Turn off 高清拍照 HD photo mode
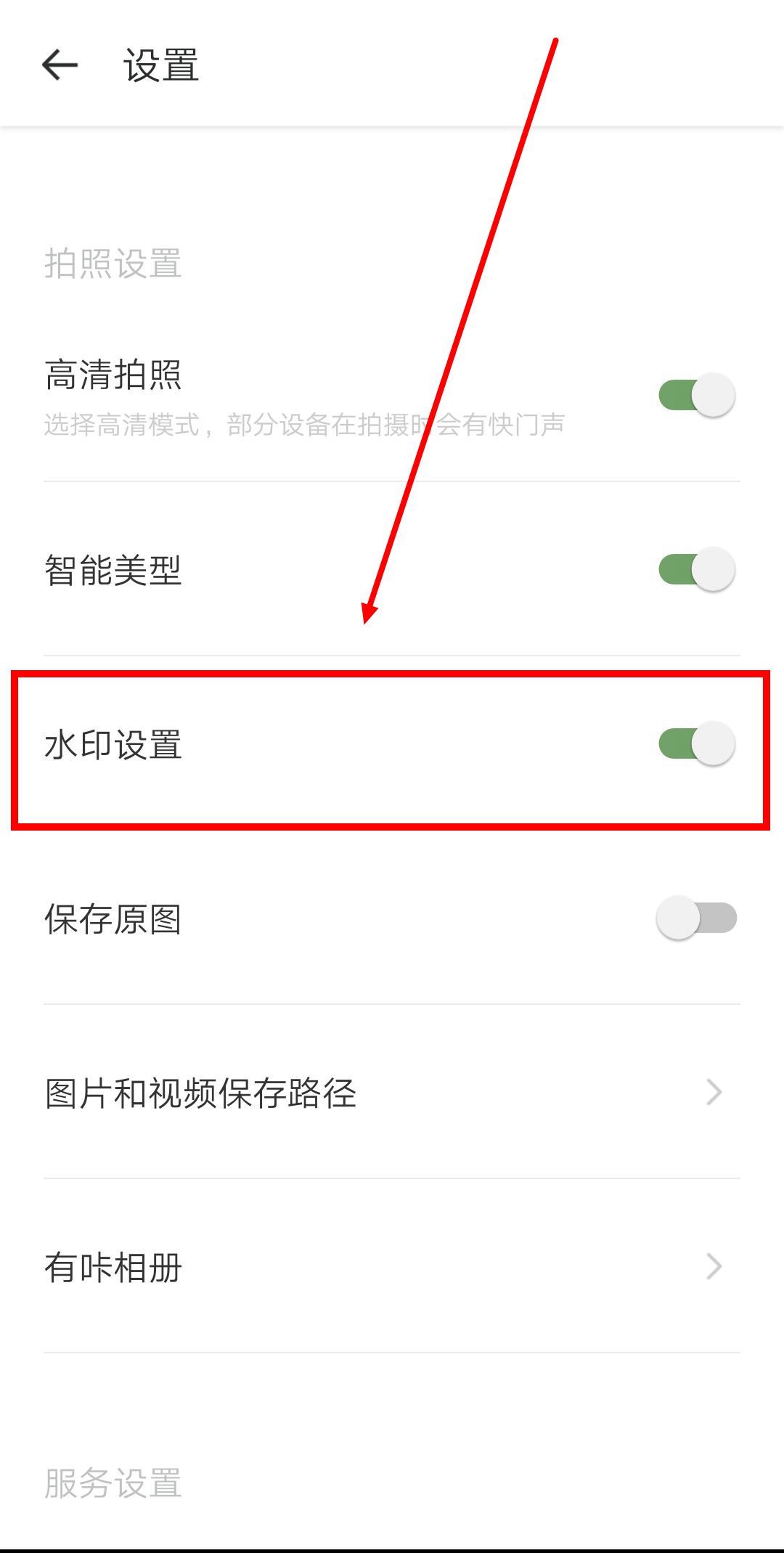 [x=695, y=393]
